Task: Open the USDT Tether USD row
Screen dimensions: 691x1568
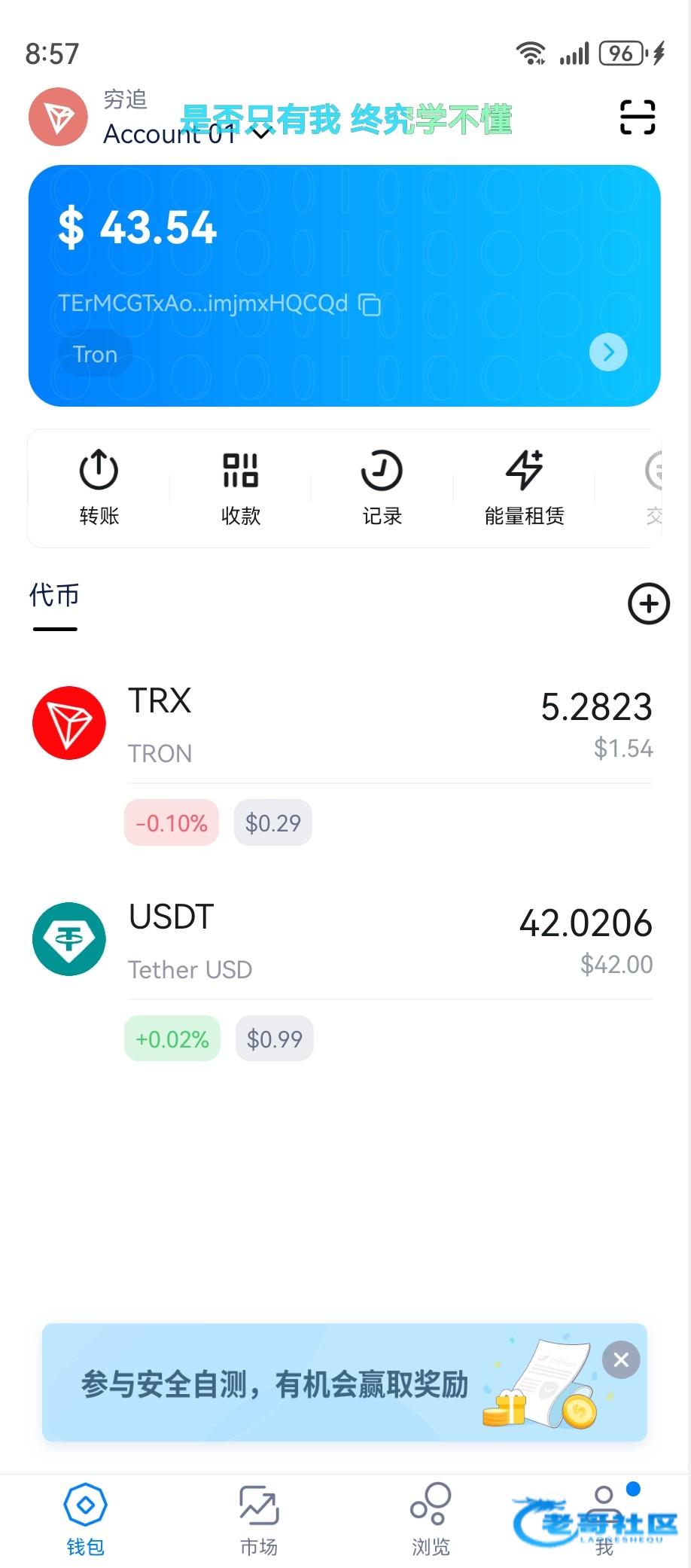Action: (x=343, y=940)
